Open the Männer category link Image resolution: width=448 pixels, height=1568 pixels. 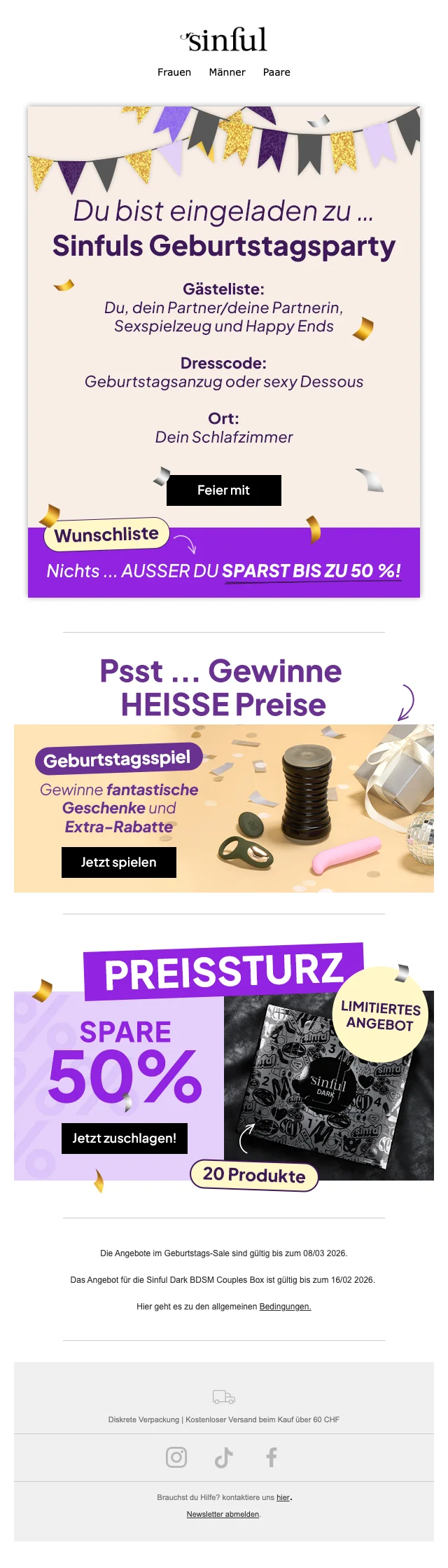[227, 72]
